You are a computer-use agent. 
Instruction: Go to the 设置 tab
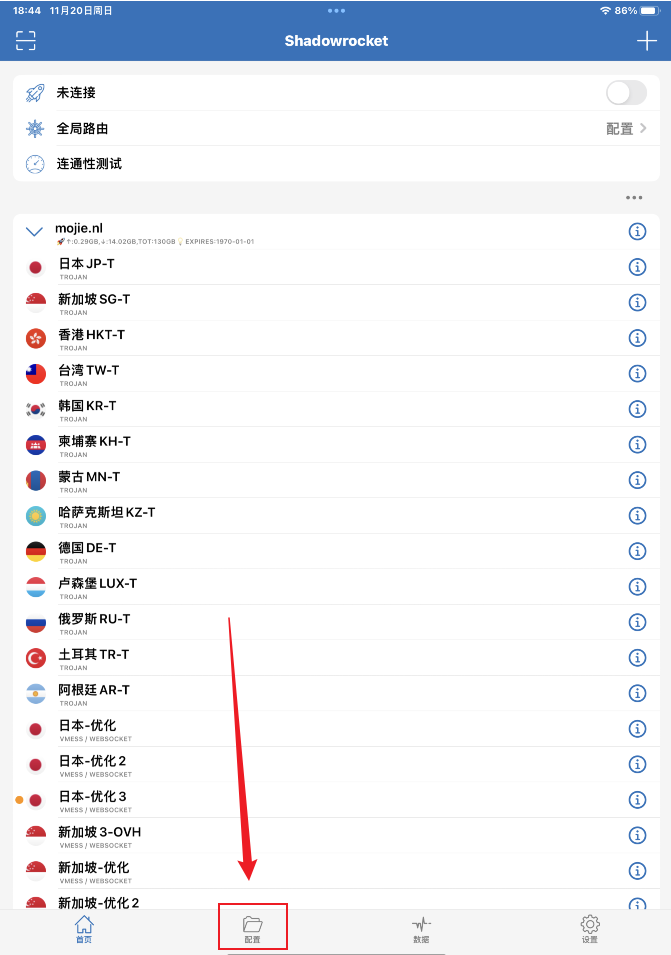click(x=590, y=929)
